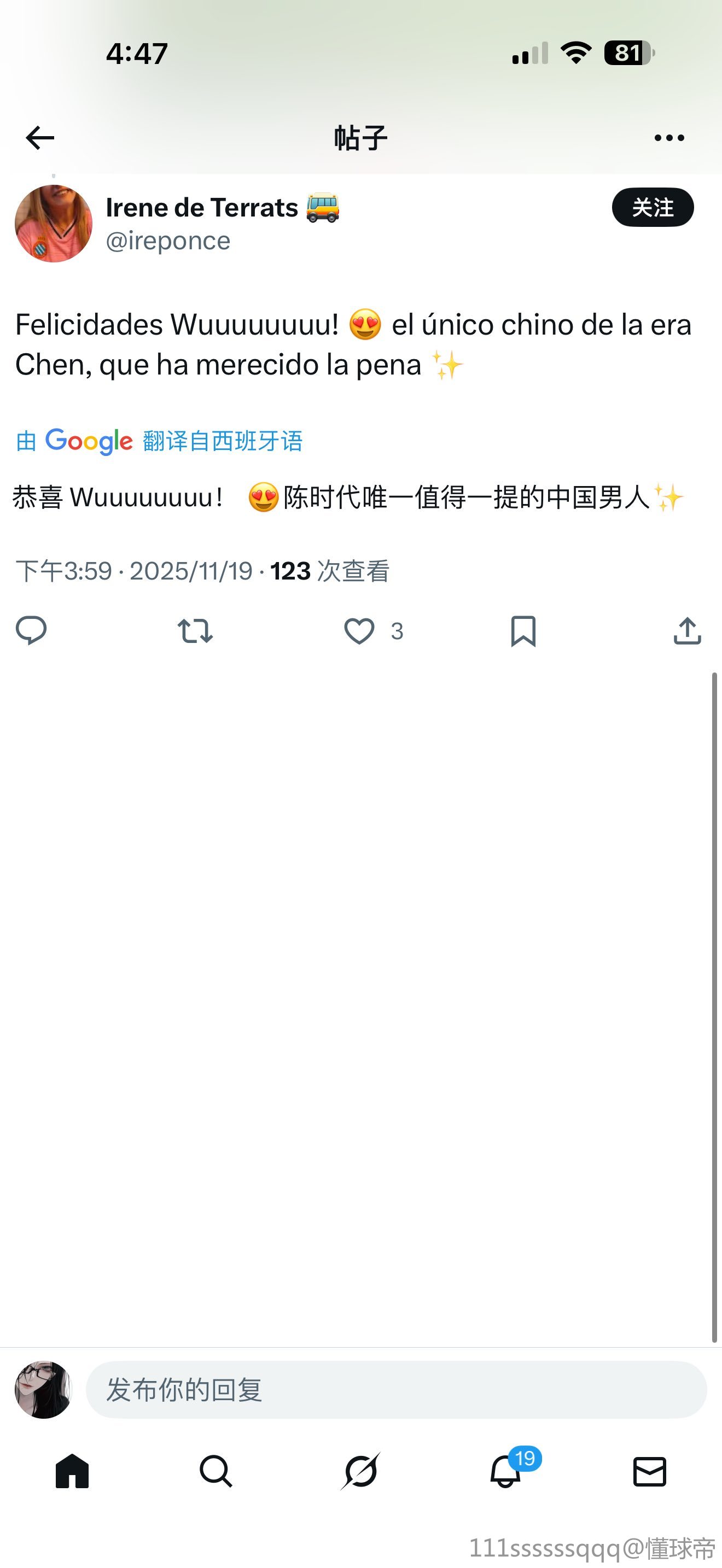Tap the Google translation source link
The height and width of the screenshot is (1568, 722).
pos(160,441)
